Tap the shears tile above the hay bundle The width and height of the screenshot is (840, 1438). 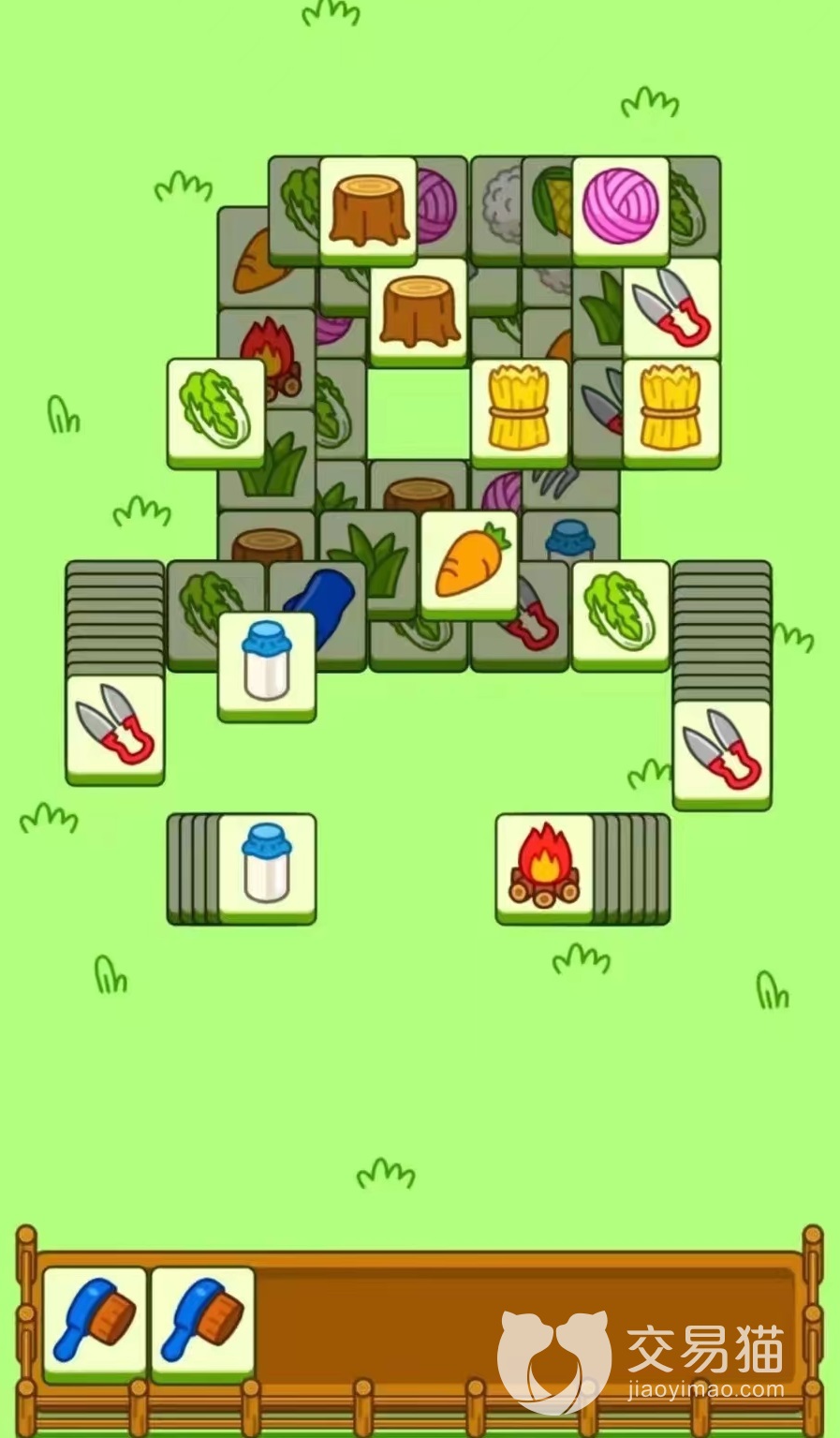pos(671,309)
